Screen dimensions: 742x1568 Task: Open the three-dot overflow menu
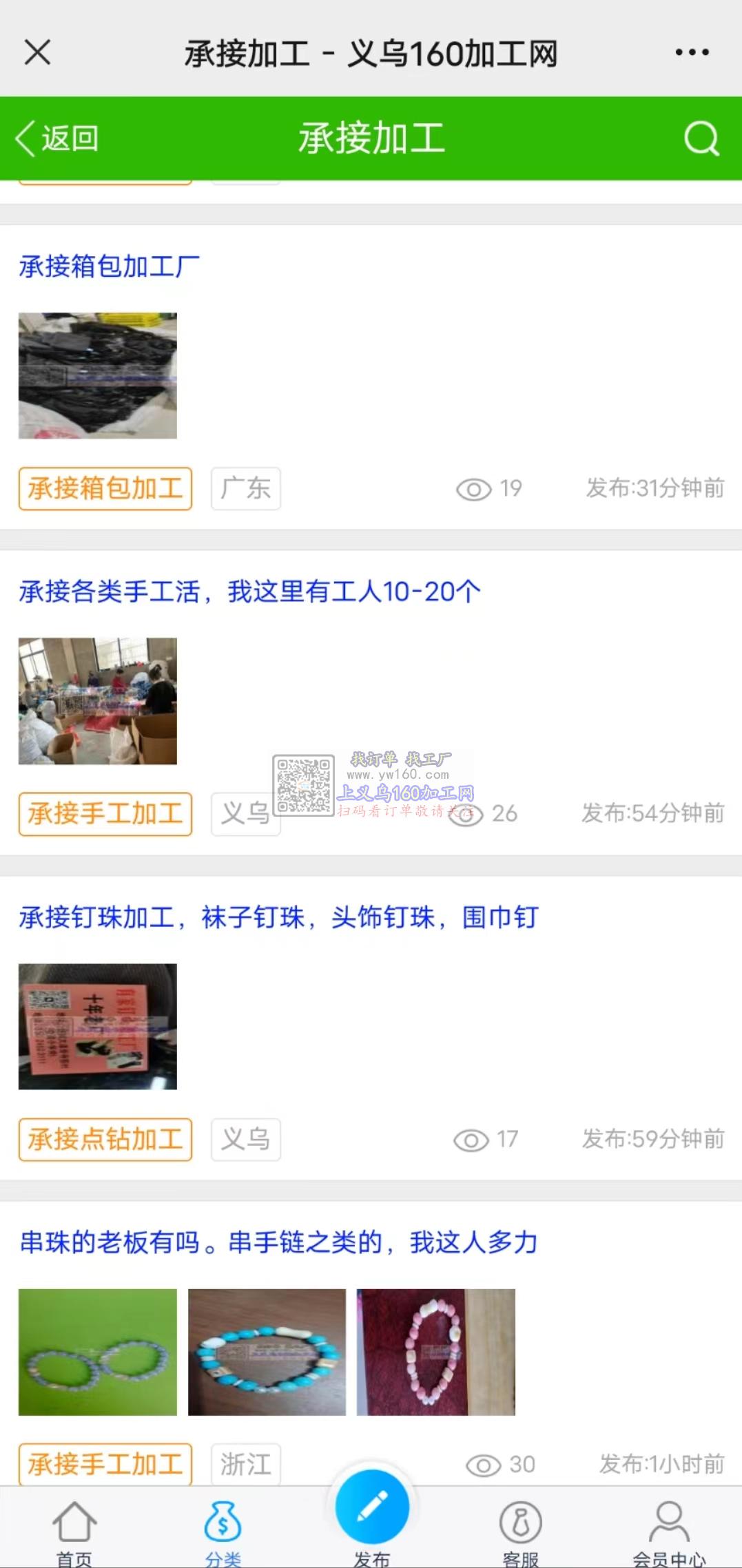point(692,52)
